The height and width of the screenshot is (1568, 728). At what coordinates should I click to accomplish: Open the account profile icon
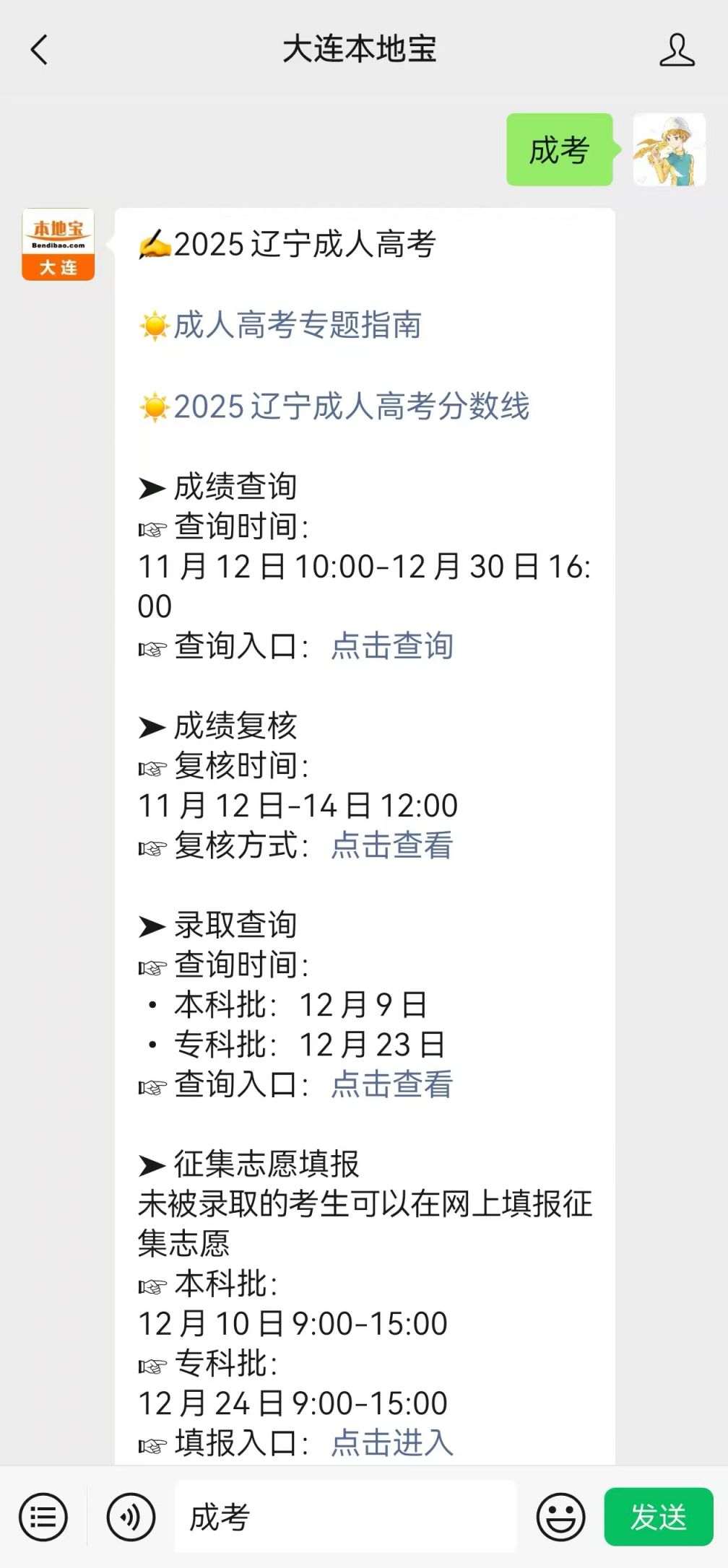pyautogui.click(x=677, y=50)
